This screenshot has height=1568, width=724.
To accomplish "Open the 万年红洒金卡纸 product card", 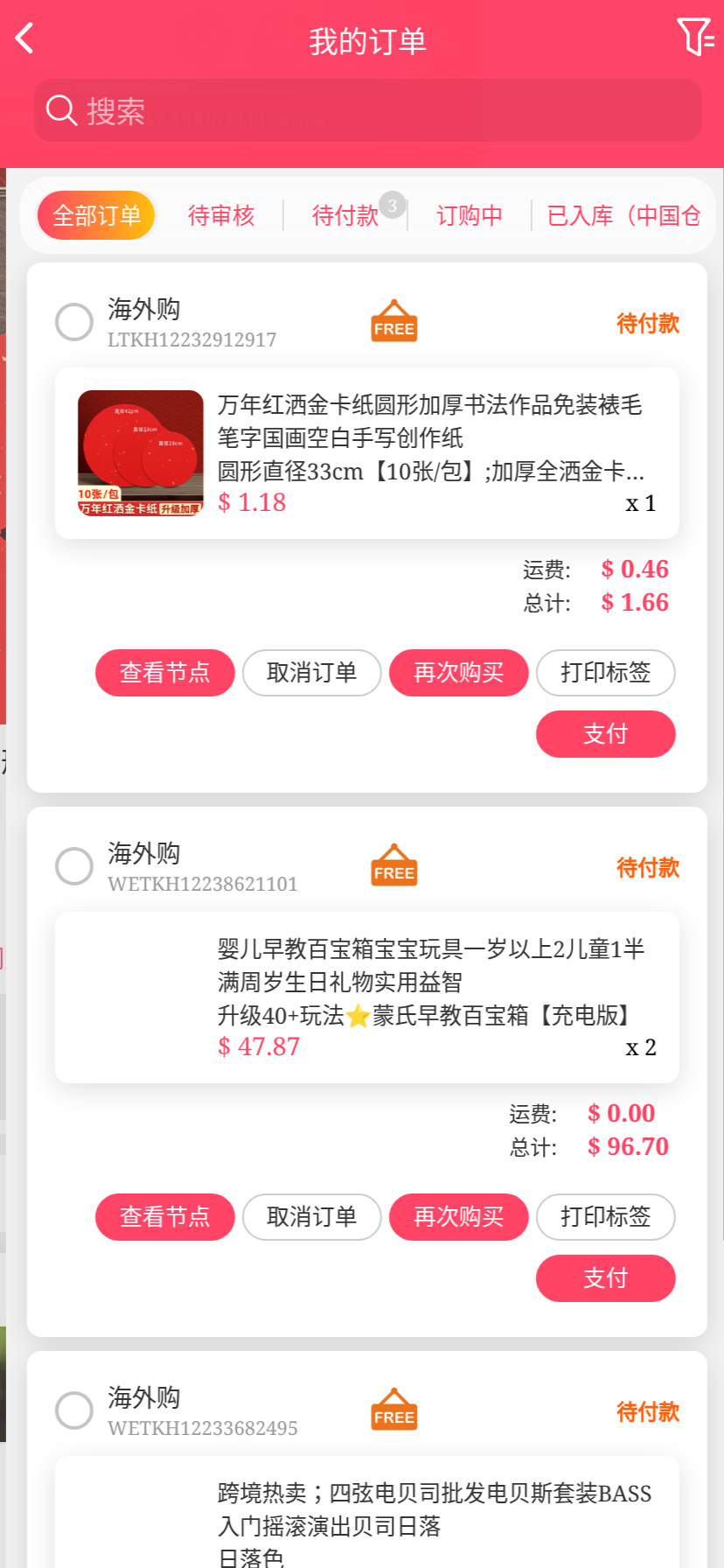I will [x=367, y=453].
